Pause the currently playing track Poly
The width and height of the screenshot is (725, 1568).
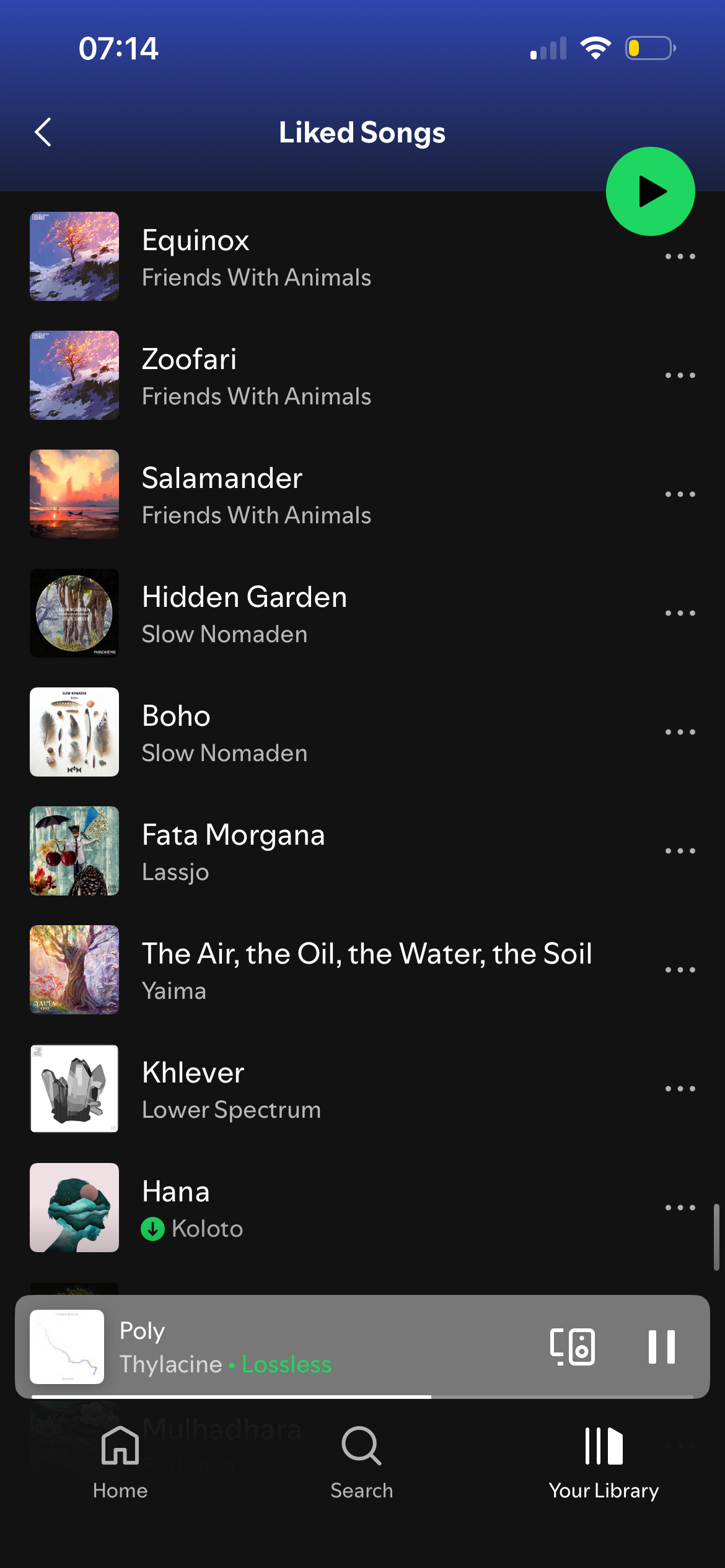pyautogui.click(x=661, y=1347)
